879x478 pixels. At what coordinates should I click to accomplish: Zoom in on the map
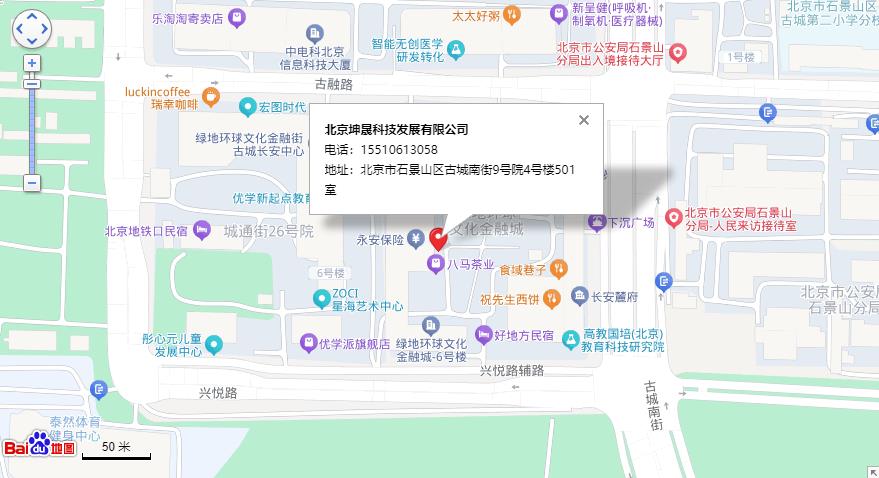pos(32,63)
